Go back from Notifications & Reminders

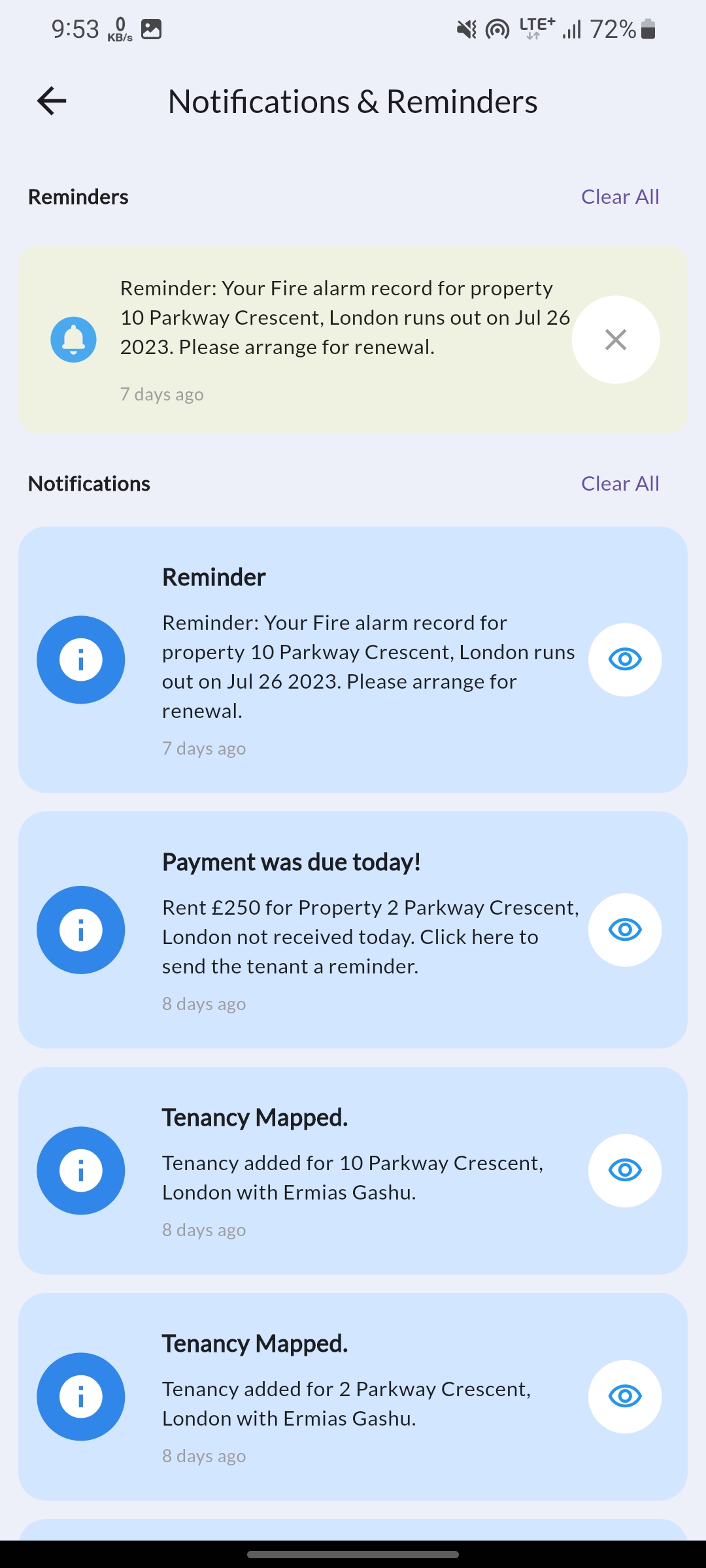pyautogui.click(x=52, y=101)
